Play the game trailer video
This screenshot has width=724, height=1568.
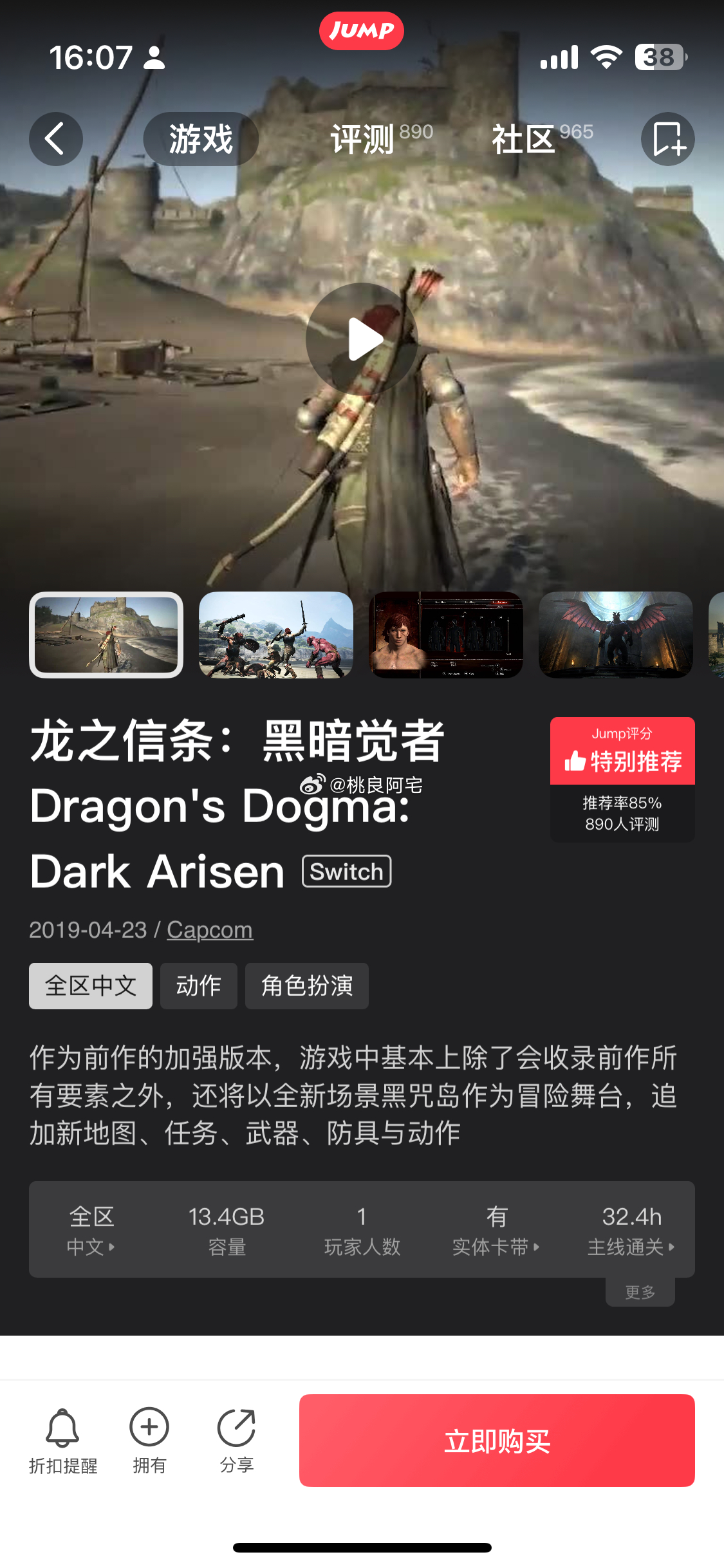[362, 339]
